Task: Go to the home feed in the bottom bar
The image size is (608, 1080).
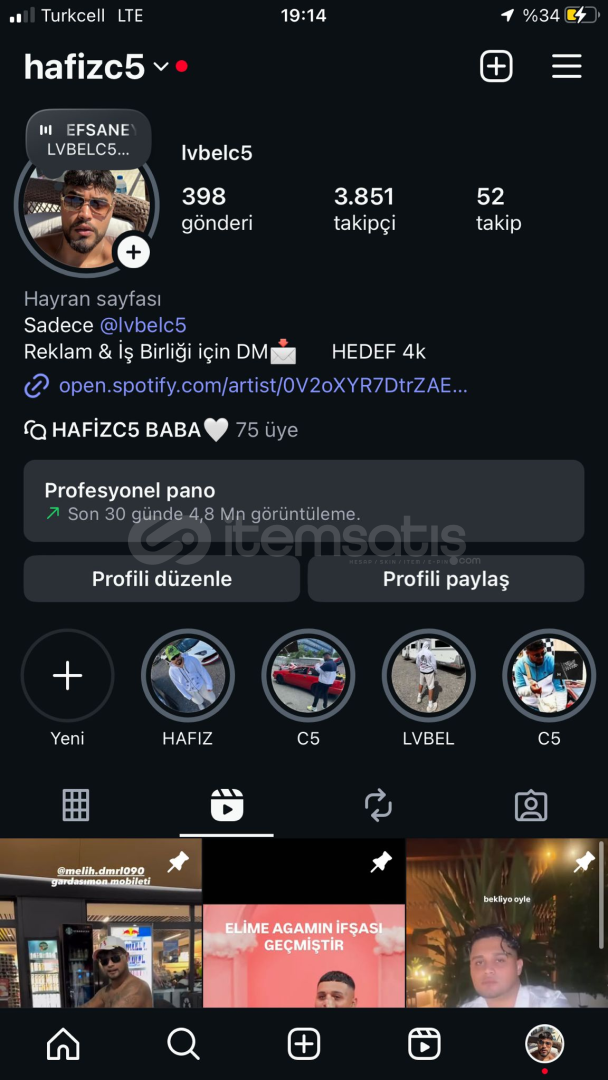Action: [63, 1044]
